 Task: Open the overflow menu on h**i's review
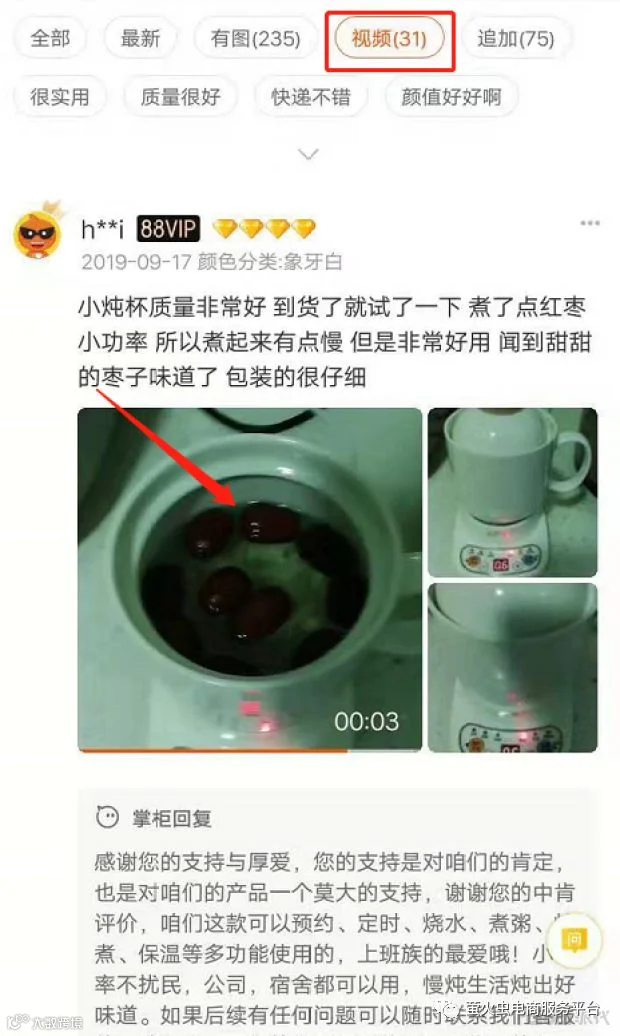pyautogui.click(x=590, y=223)
